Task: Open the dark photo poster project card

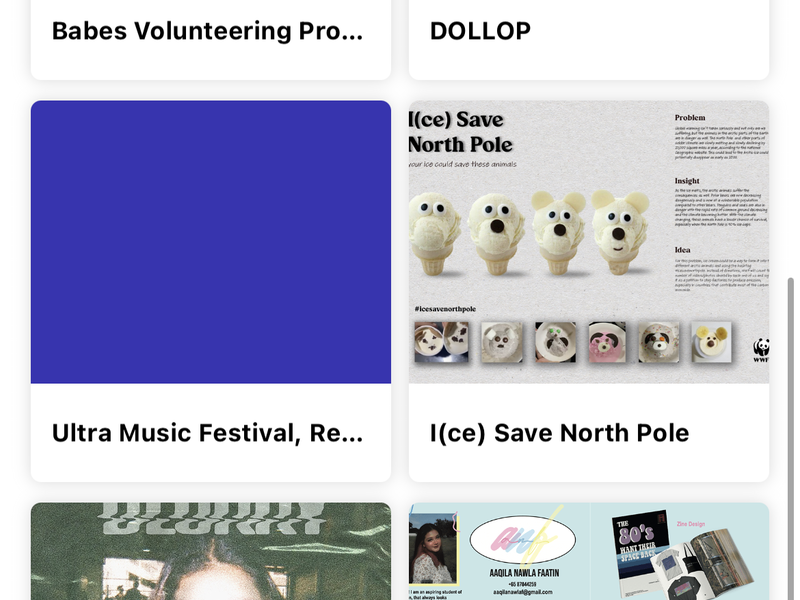Action: [210, 552]
